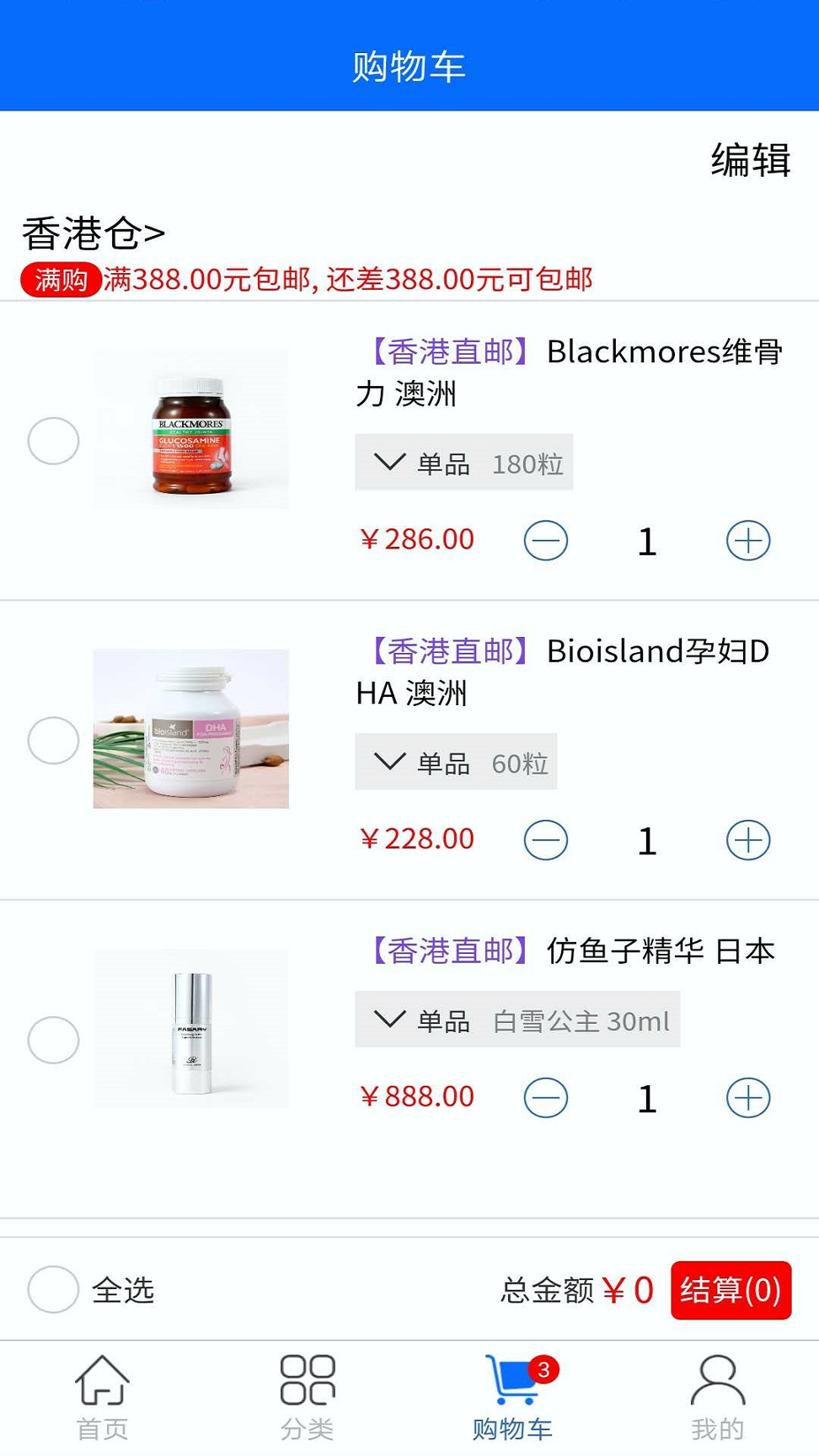Select the Bioisland孕妇DHA item checkbox
819x1456 pixels.
tap(53, 741)
